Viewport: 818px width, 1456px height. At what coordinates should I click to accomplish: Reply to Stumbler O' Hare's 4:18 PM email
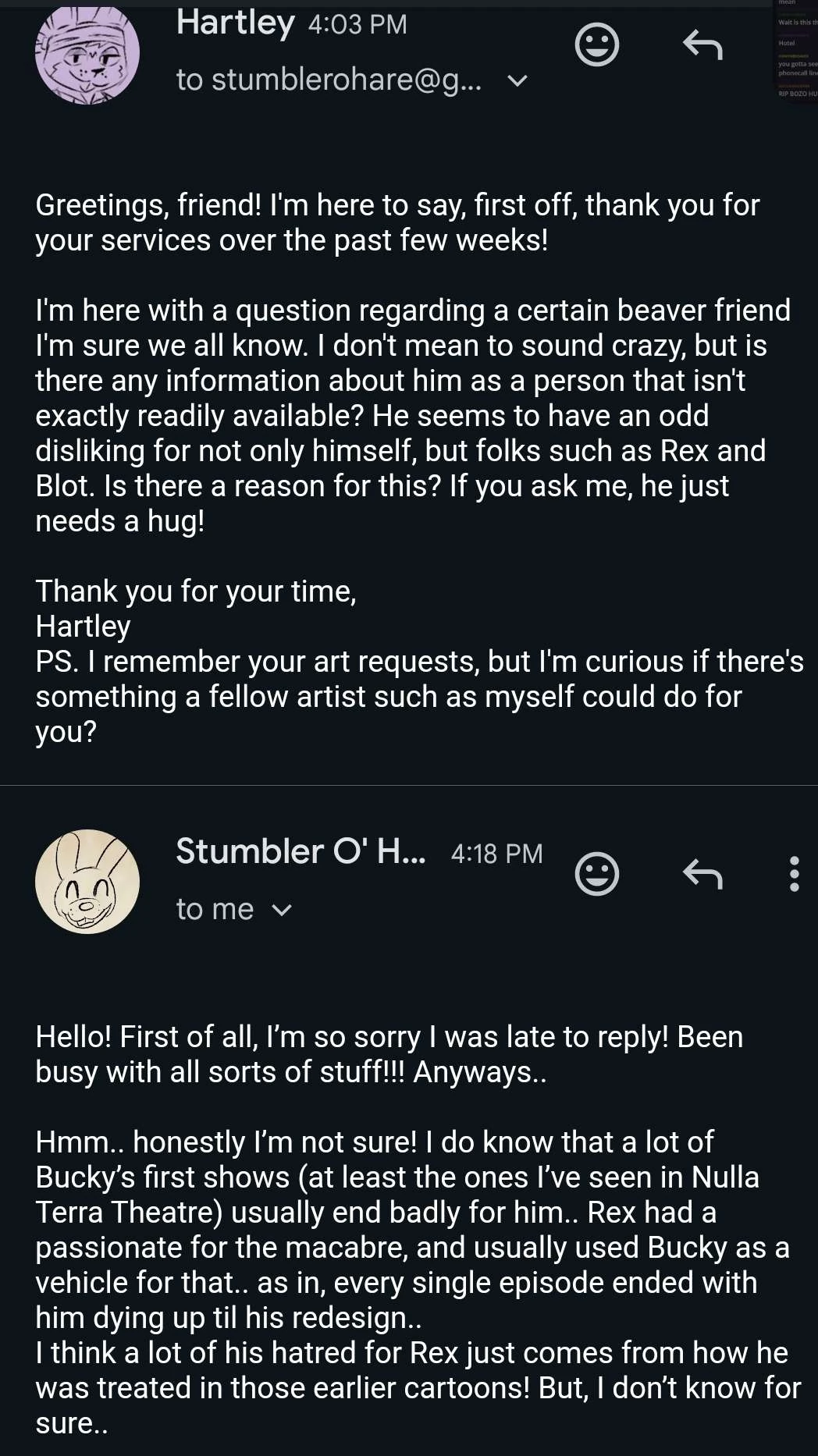pos(702,874)
